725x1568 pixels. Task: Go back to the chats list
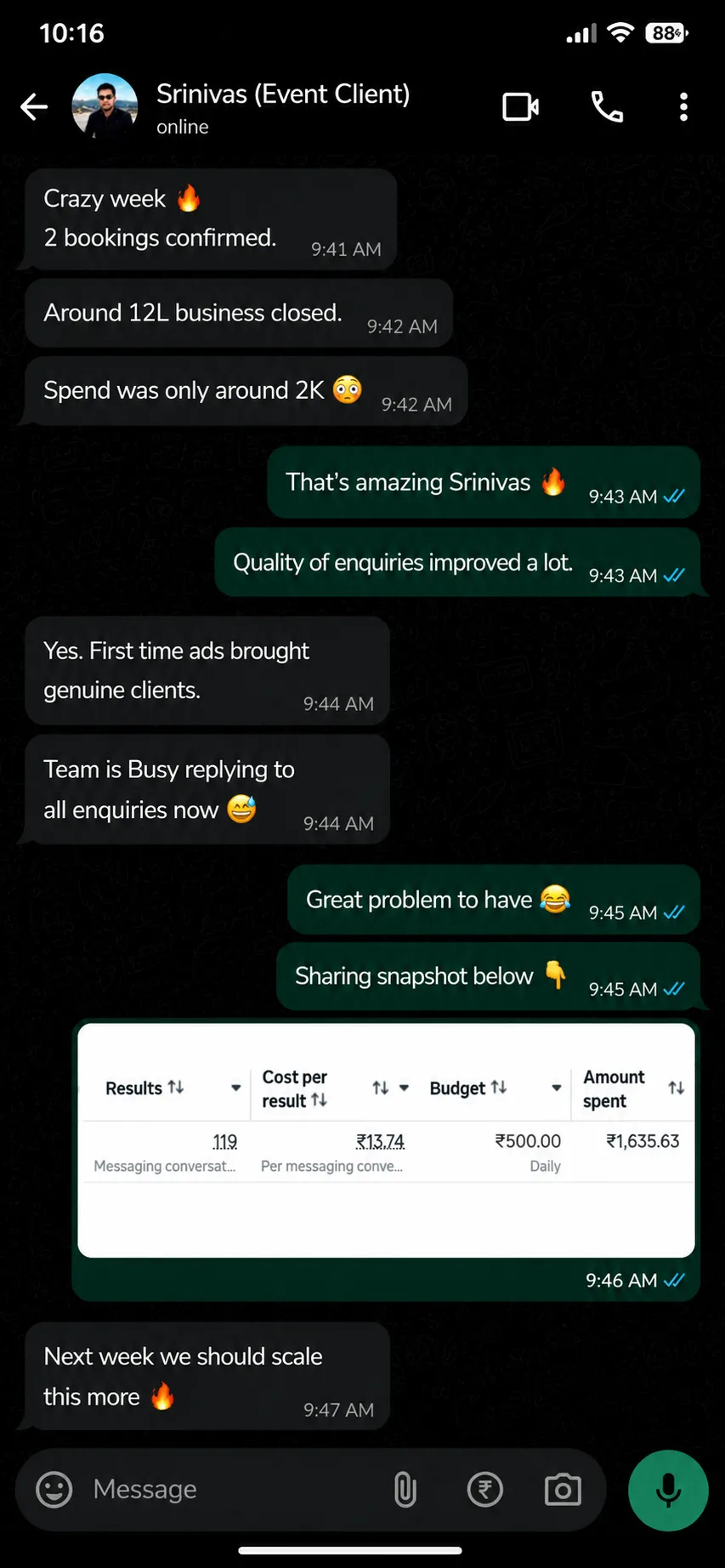pos(34,107)
